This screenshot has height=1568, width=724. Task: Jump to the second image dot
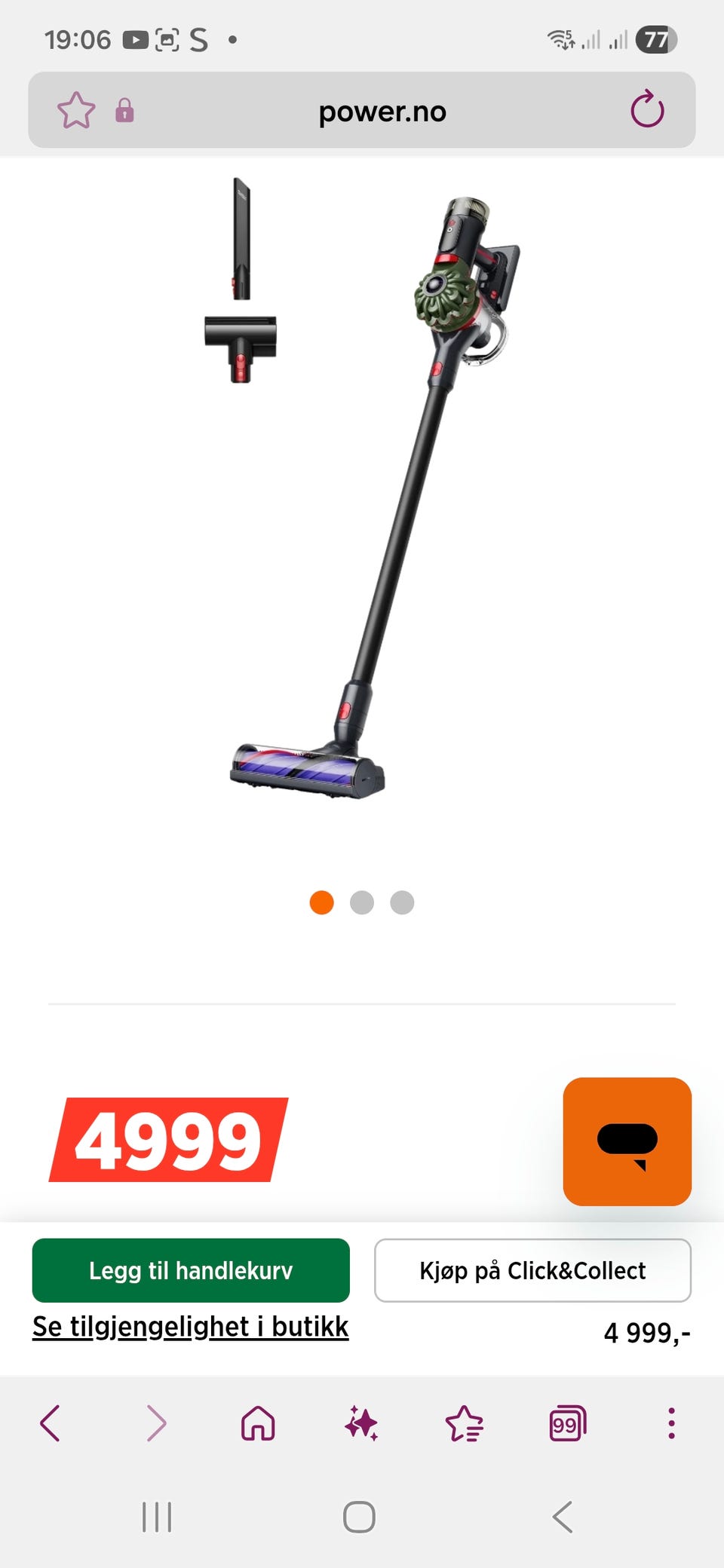click(x=362, y=902)
